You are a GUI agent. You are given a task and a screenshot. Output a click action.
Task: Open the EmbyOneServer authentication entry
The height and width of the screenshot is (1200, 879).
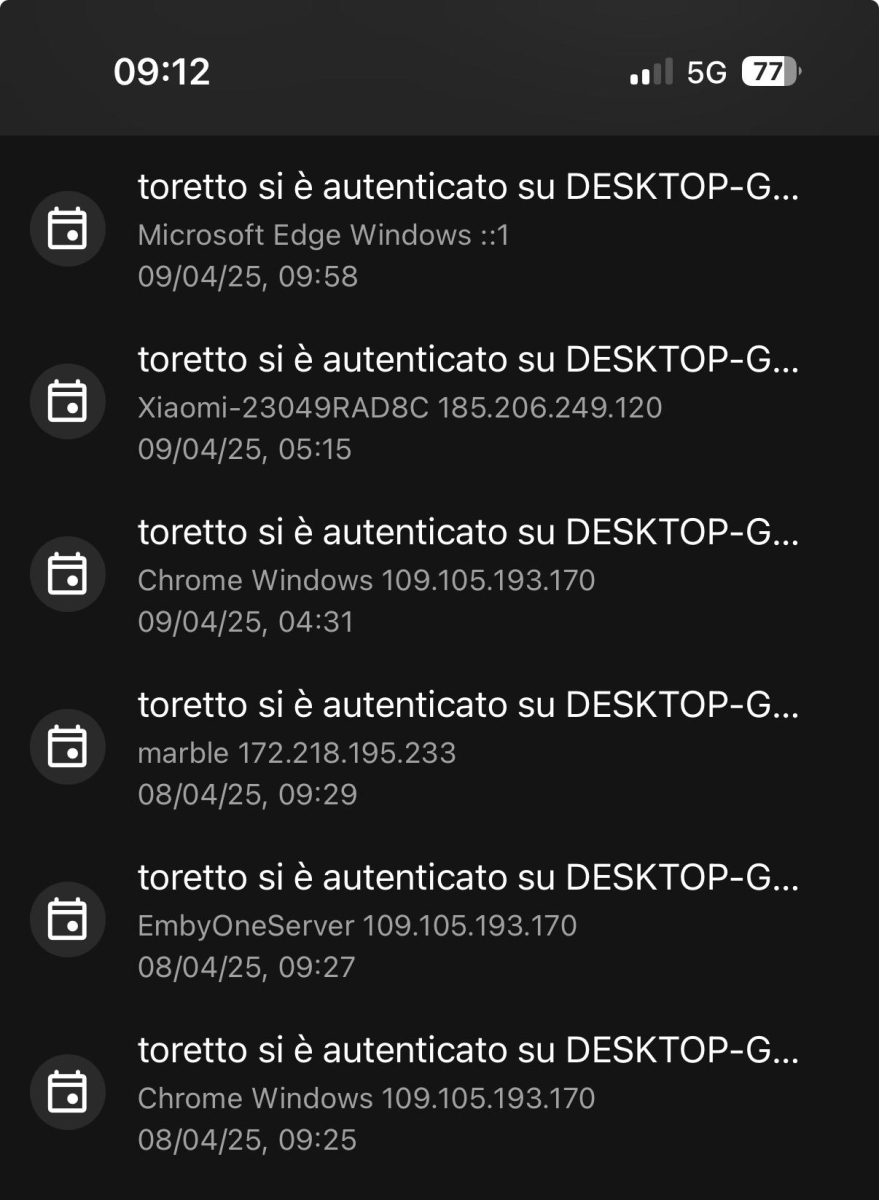(440, 922)
